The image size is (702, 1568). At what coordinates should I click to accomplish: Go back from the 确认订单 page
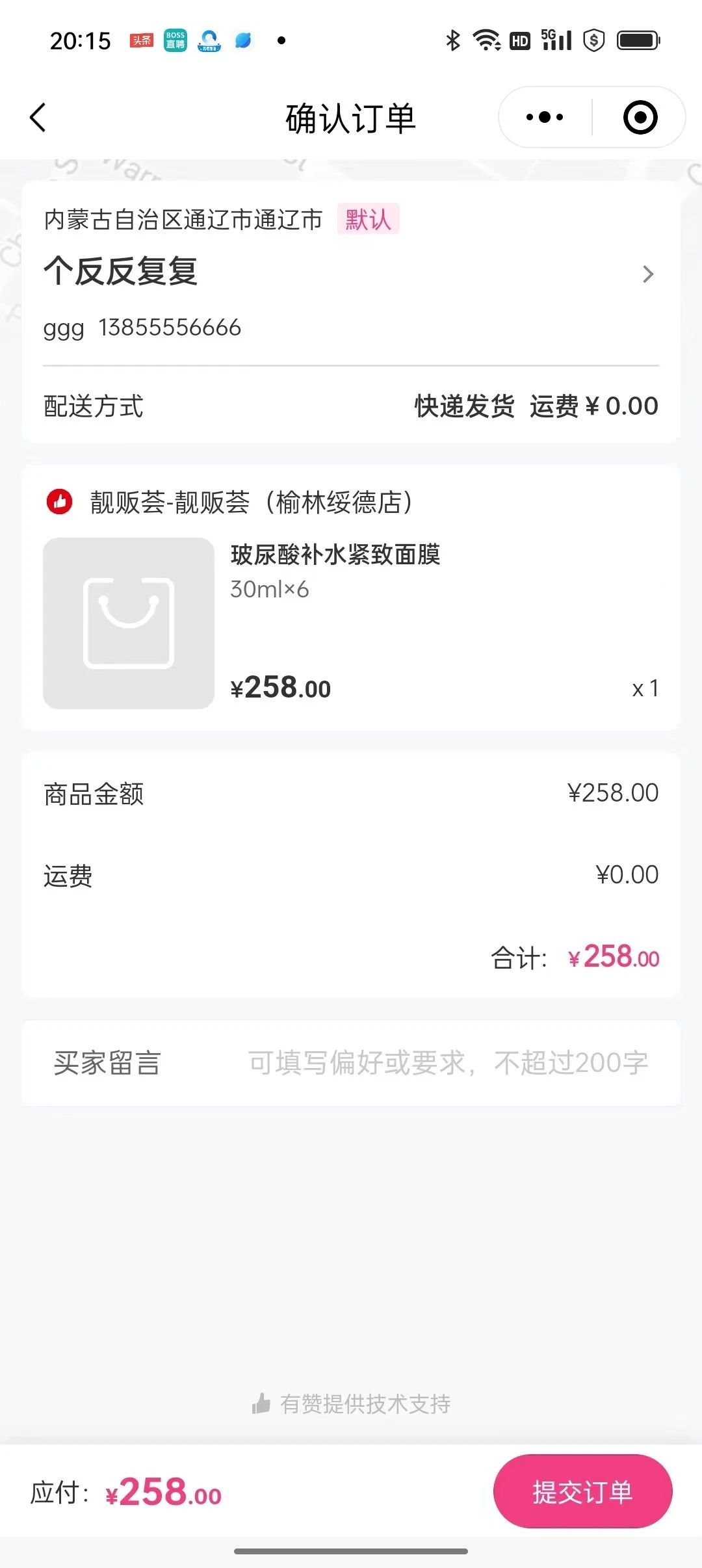point(38,118)
